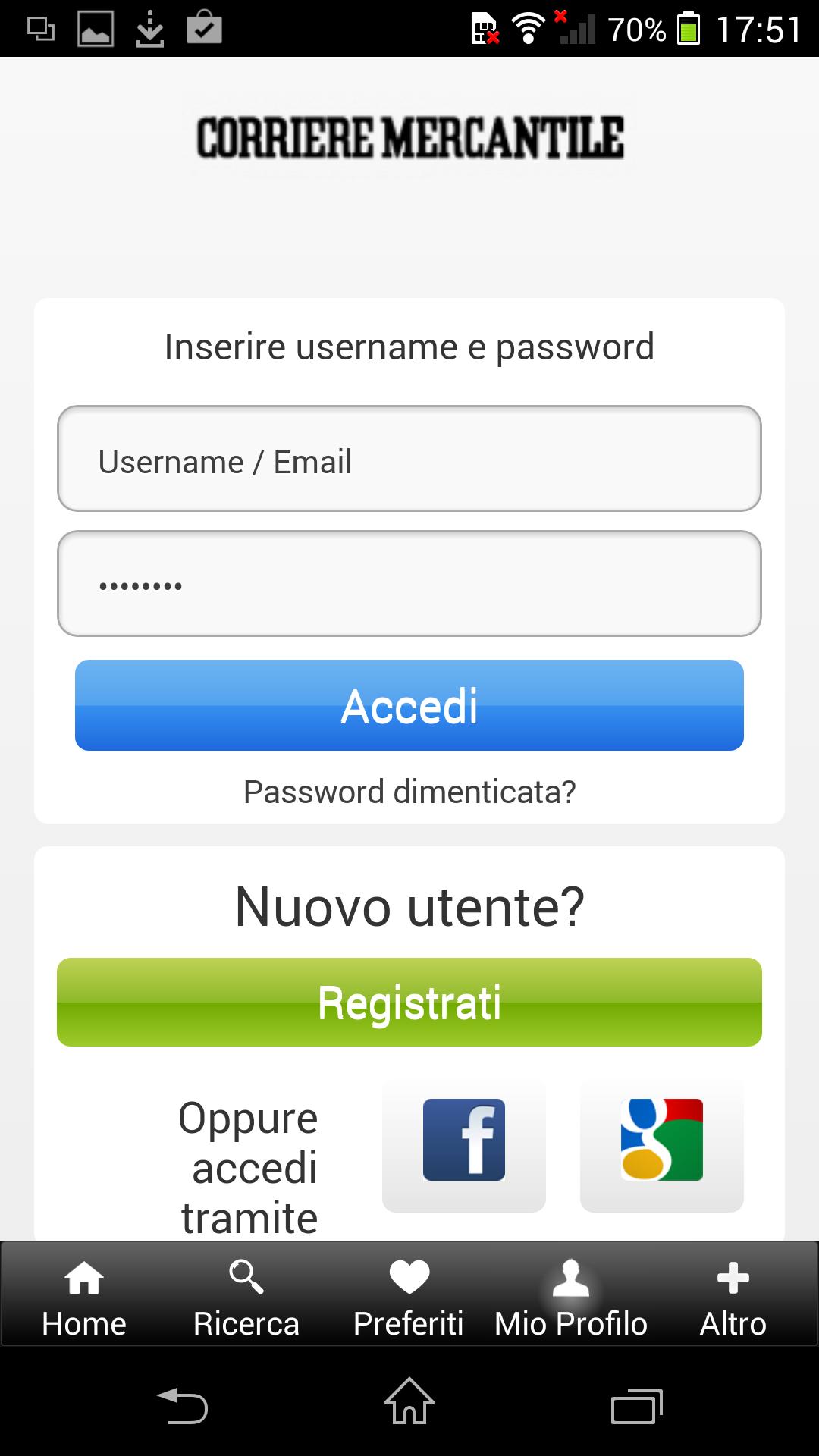The height and width of the screenshot is (1456, 819).
Task: Select the Home icon in bottom navigation
Action: click(83, 1279)
